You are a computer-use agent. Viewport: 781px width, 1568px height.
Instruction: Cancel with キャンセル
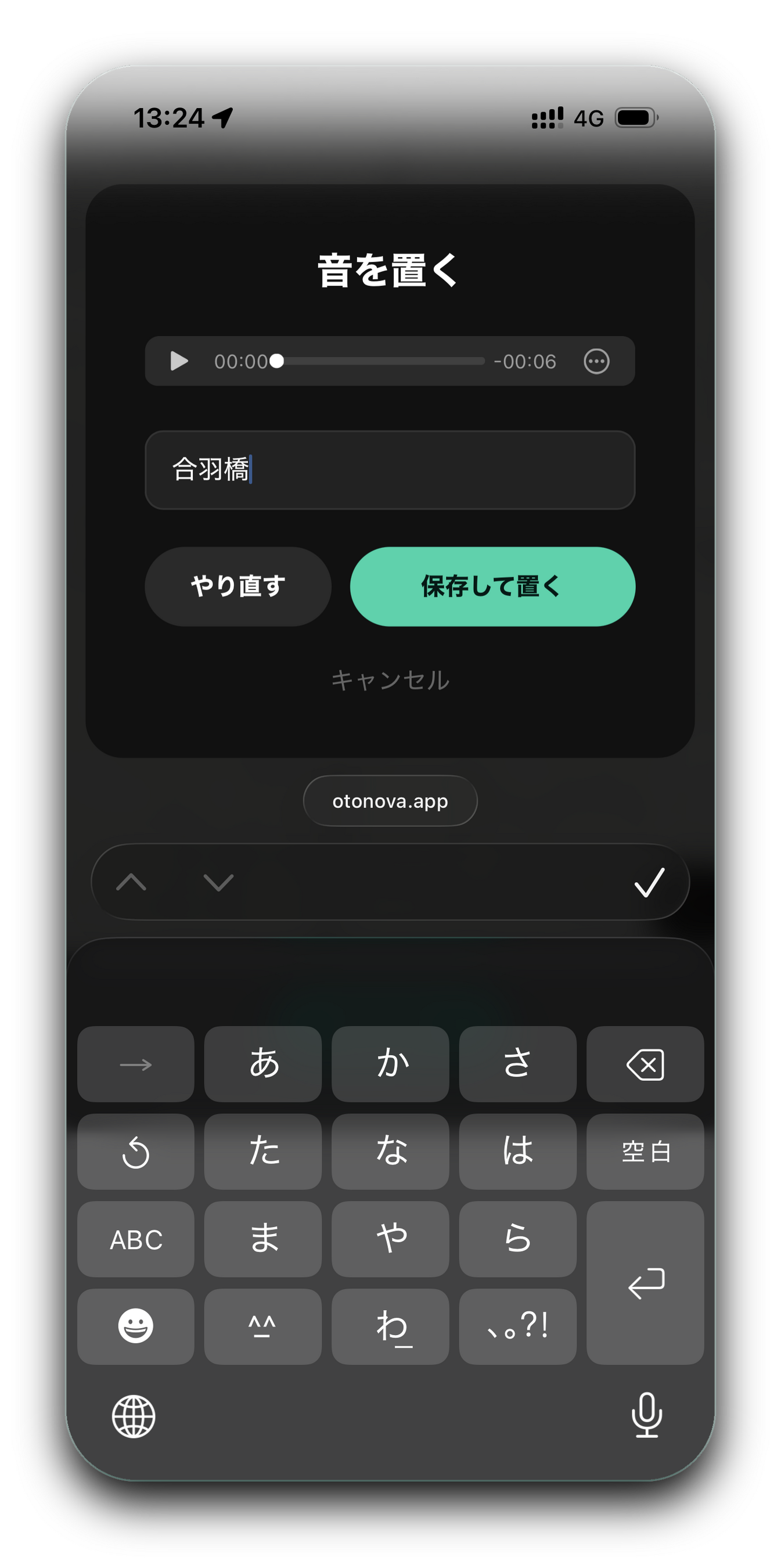390,680
